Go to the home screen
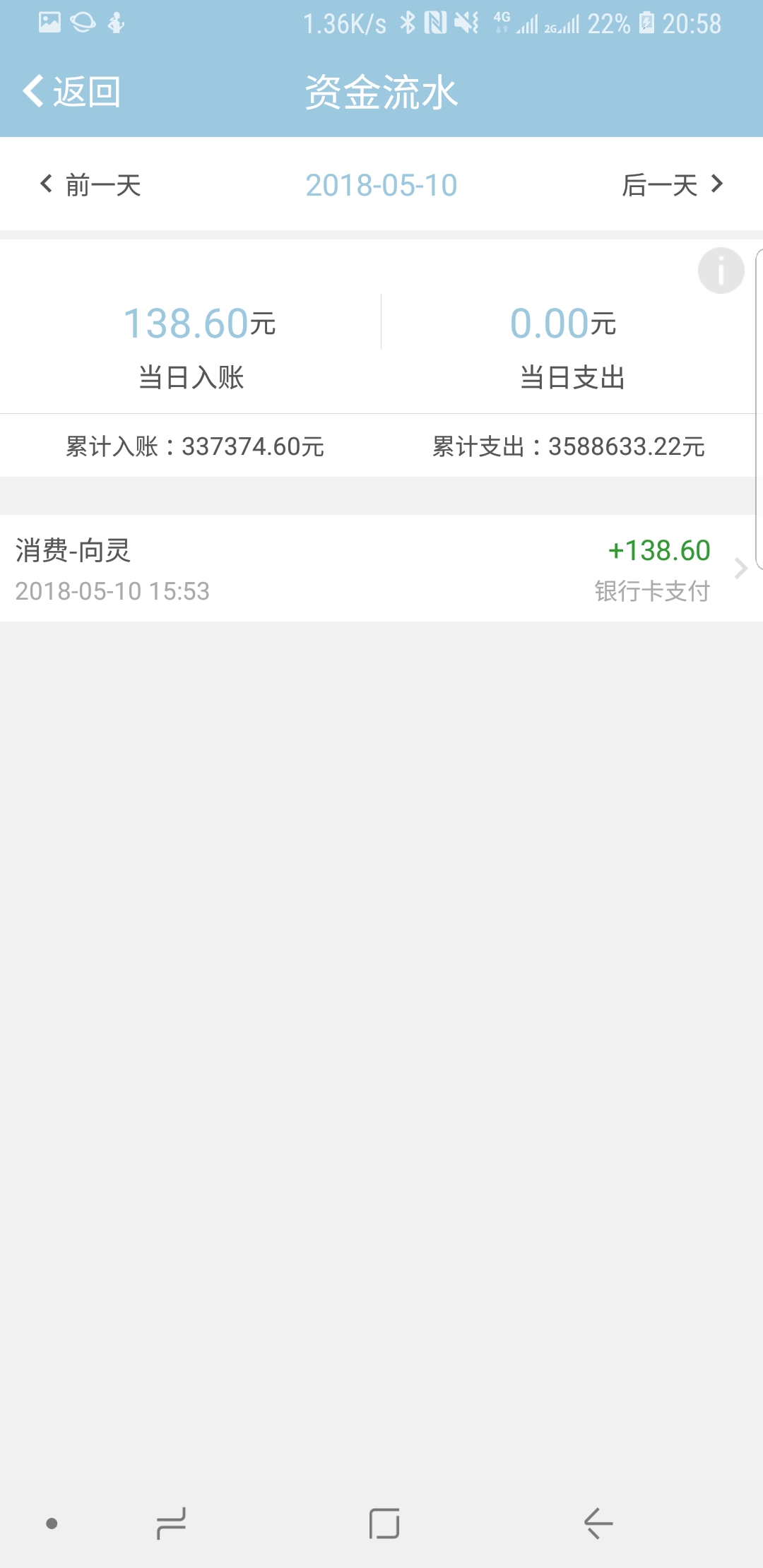This screenshot has height=1568, width=763. [x=384, y=1524]
